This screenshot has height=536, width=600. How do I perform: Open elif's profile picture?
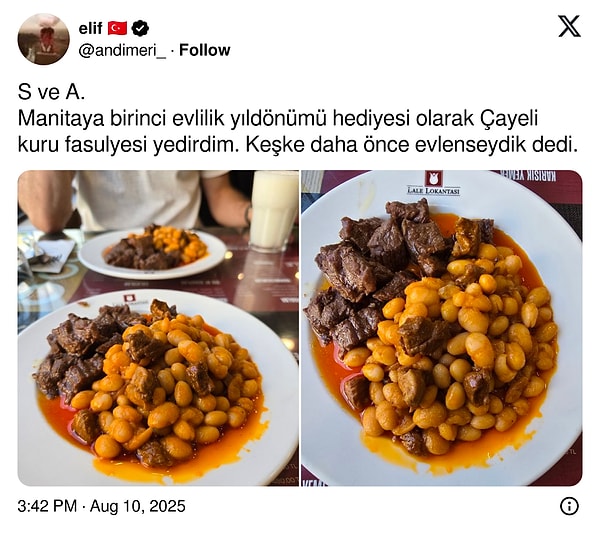(x=43, y=39)
